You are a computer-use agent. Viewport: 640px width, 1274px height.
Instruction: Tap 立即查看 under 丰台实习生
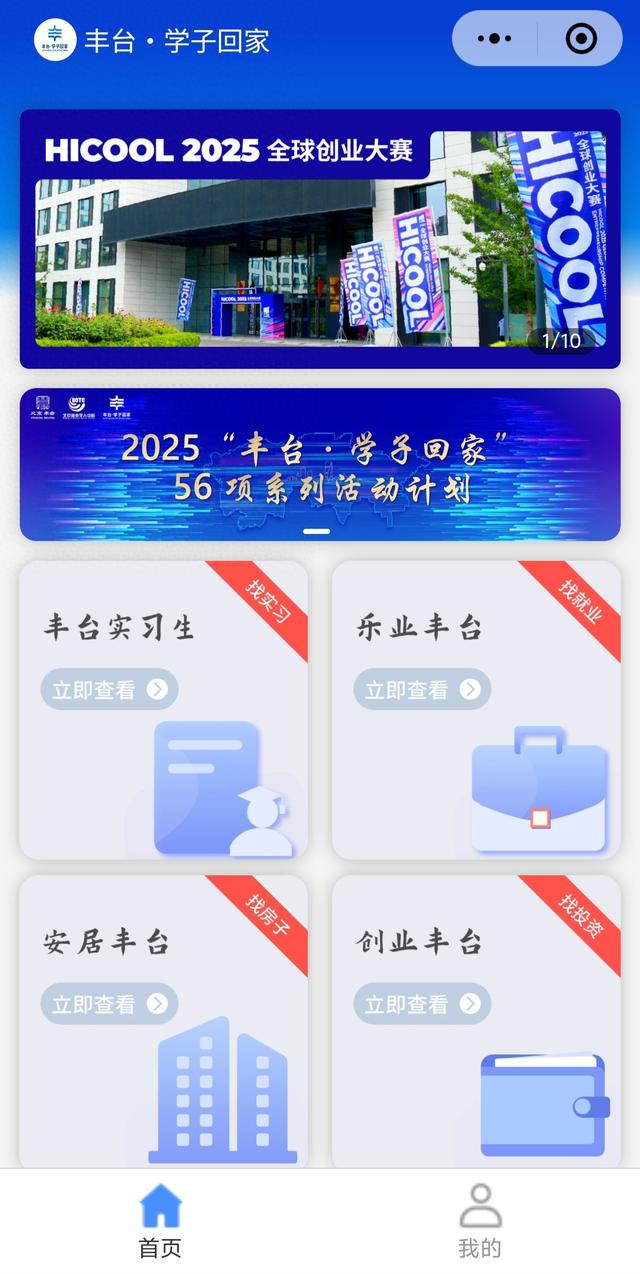[109, 689]
